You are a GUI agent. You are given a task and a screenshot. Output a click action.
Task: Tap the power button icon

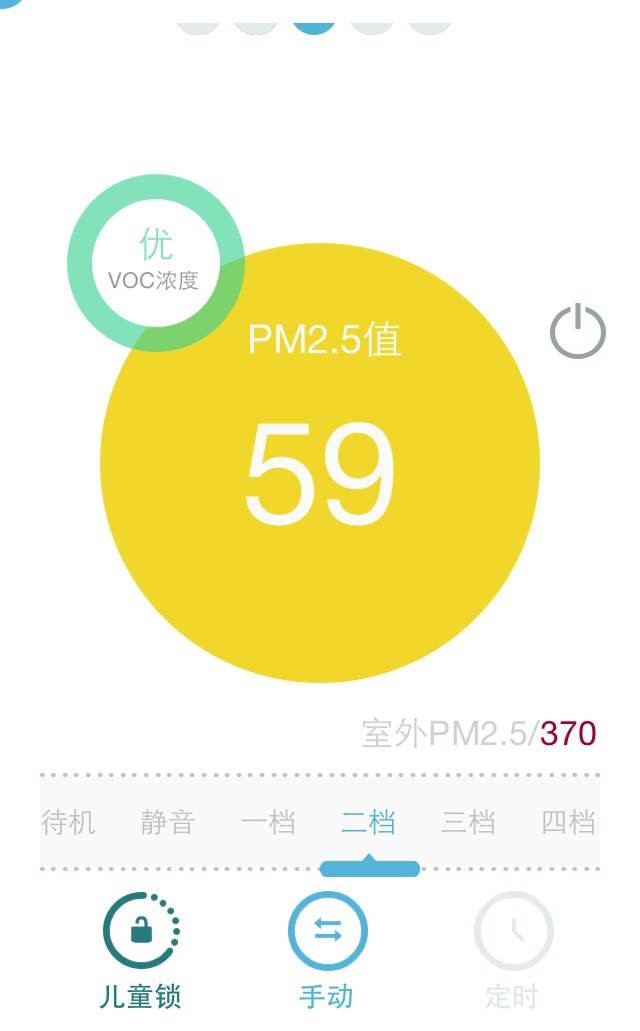click(578, 332)
